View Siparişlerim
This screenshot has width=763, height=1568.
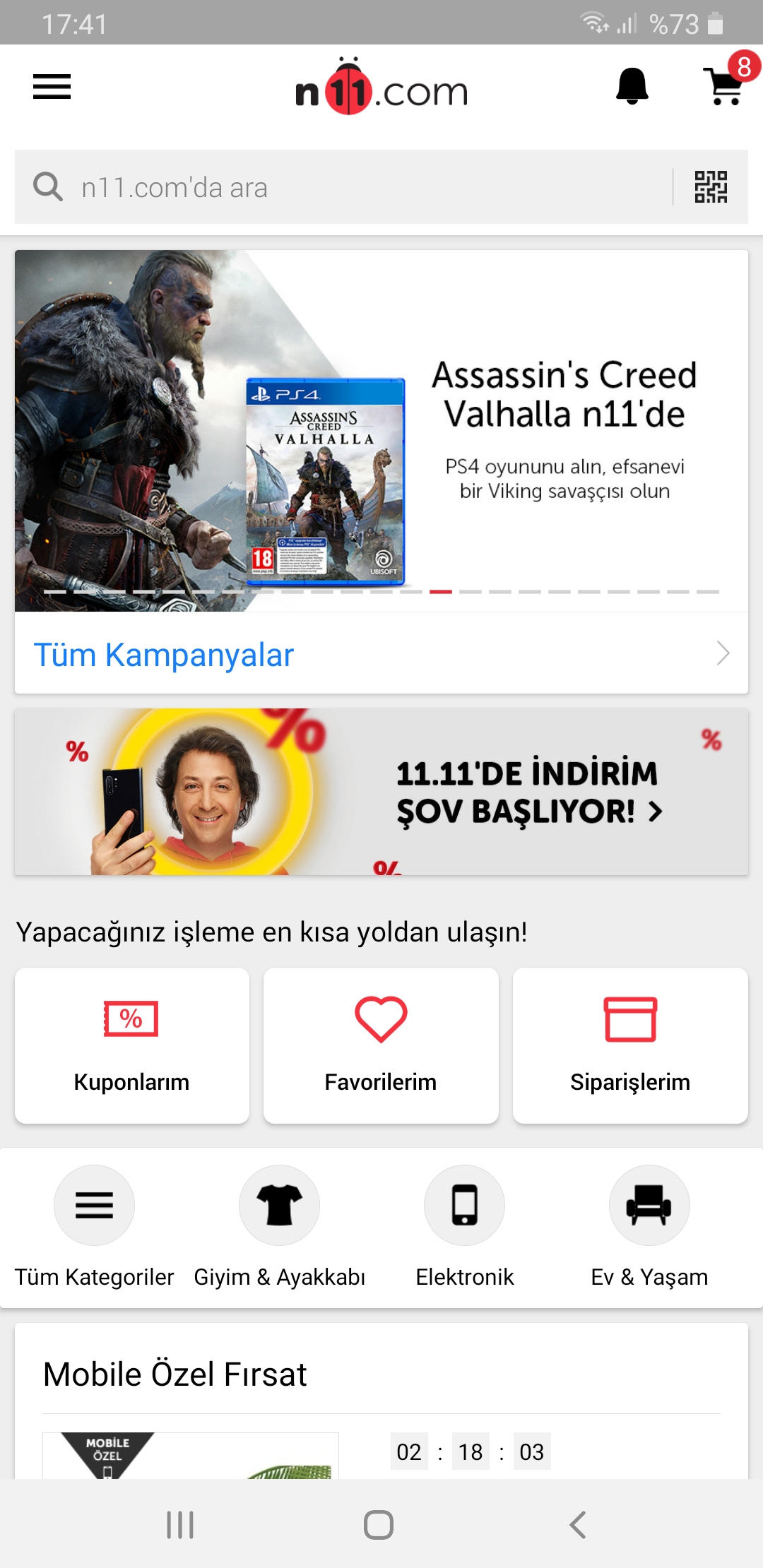point(630,1045)
